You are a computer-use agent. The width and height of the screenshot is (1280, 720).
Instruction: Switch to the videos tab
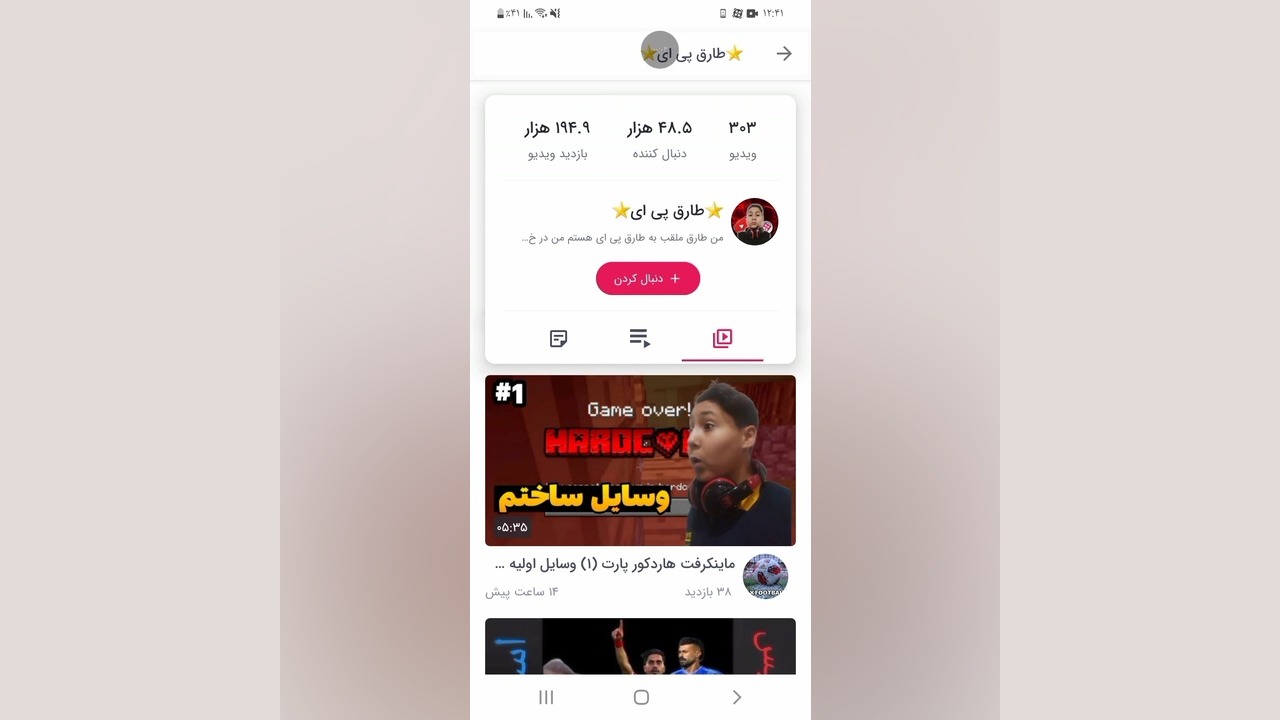722,339
